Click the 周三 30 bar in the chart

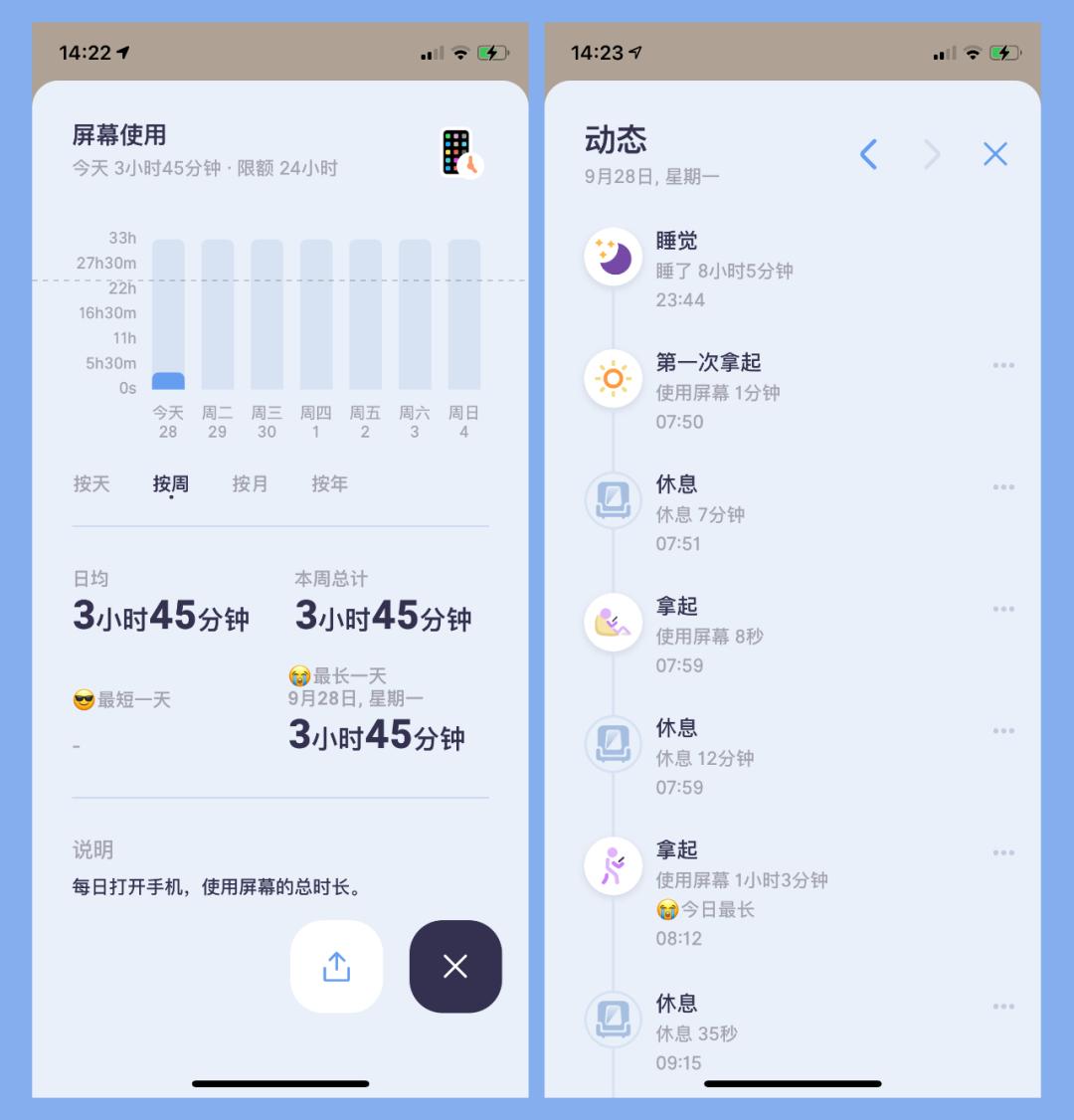[267, 313]
